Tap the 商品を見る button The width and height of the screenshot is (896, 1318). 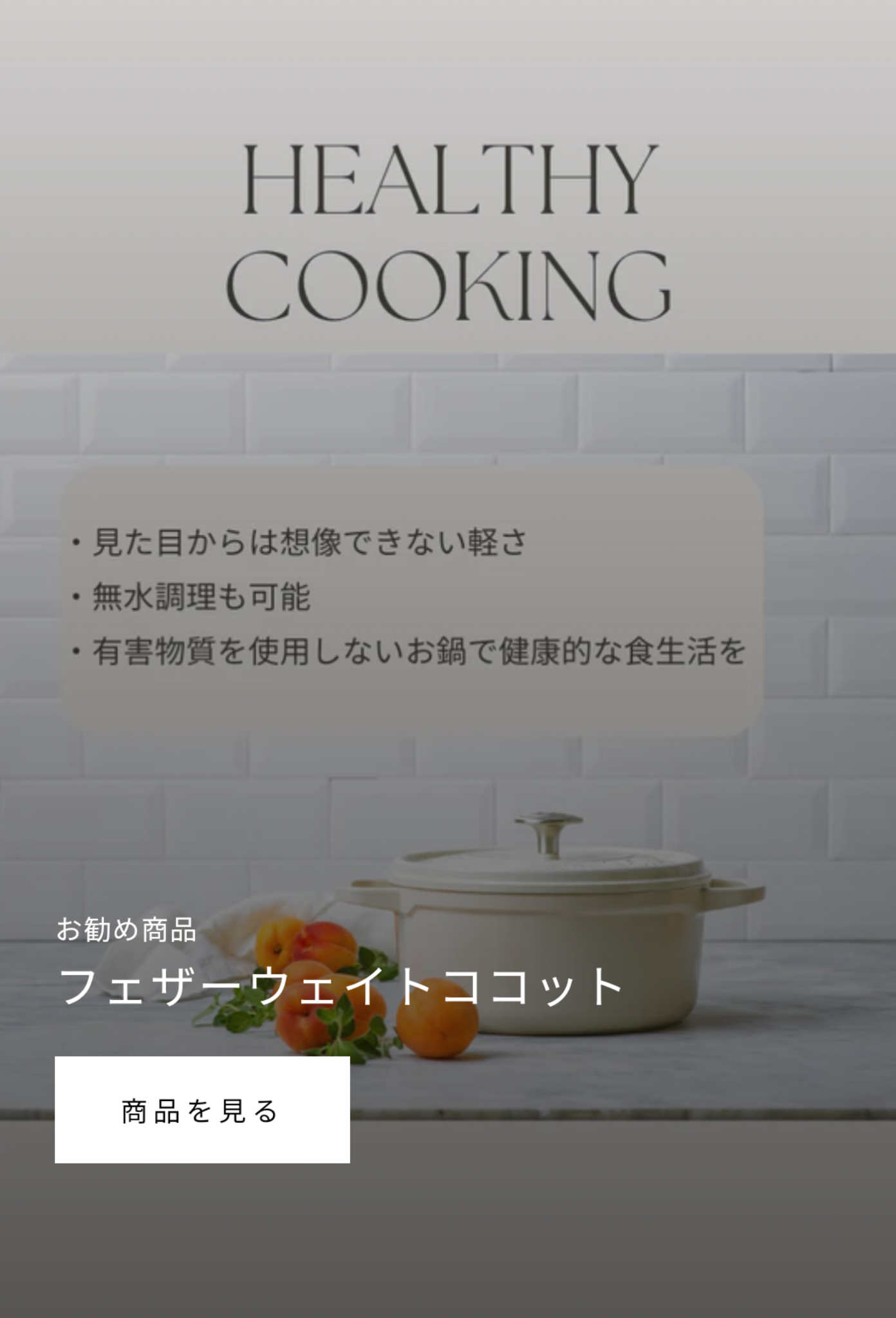point(202,1110)
